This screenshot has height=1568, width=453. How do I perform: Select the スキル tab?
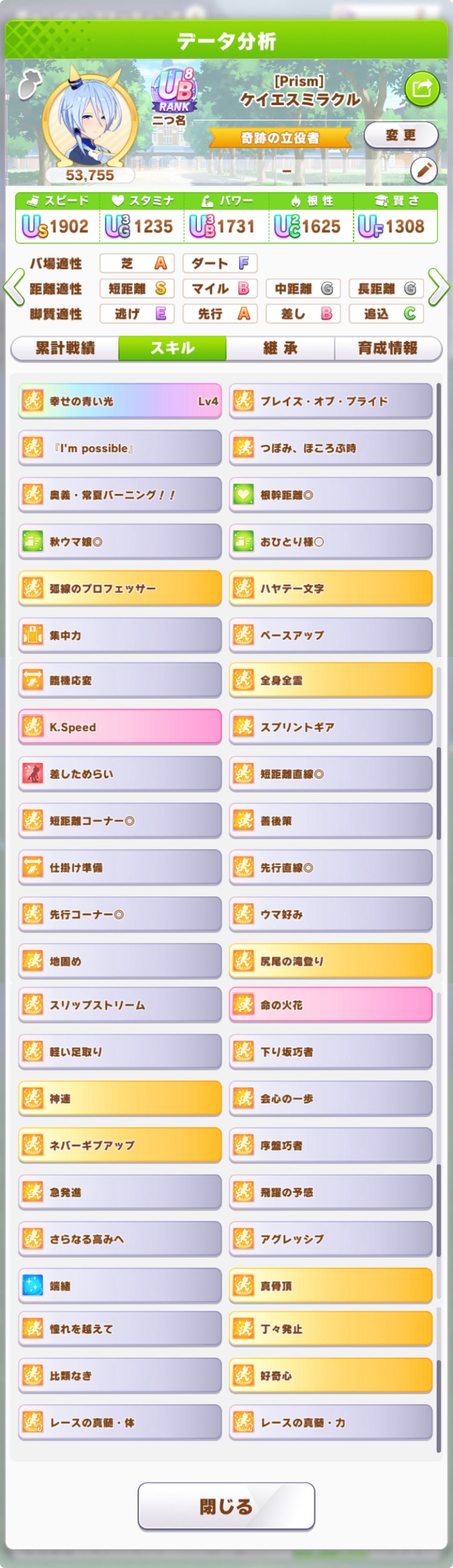pyautogui.click(x=173, y=348)
